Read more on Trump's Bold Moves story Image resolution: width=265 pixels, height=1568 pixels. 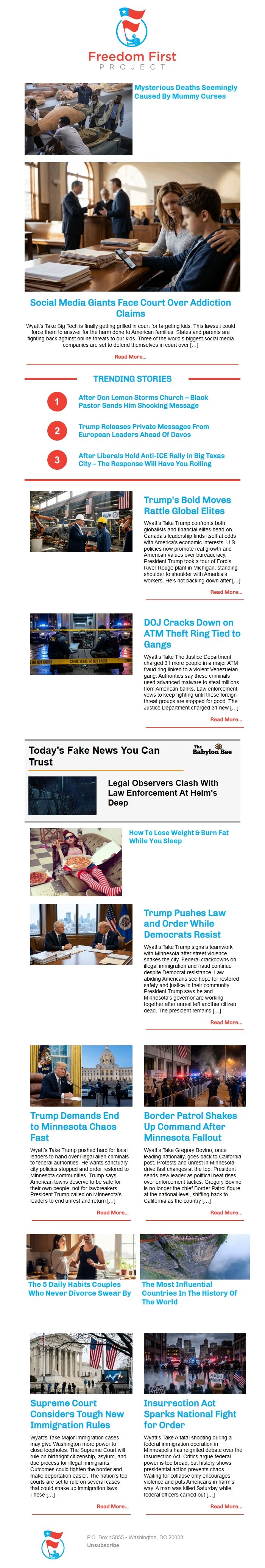tap(226, 591)
